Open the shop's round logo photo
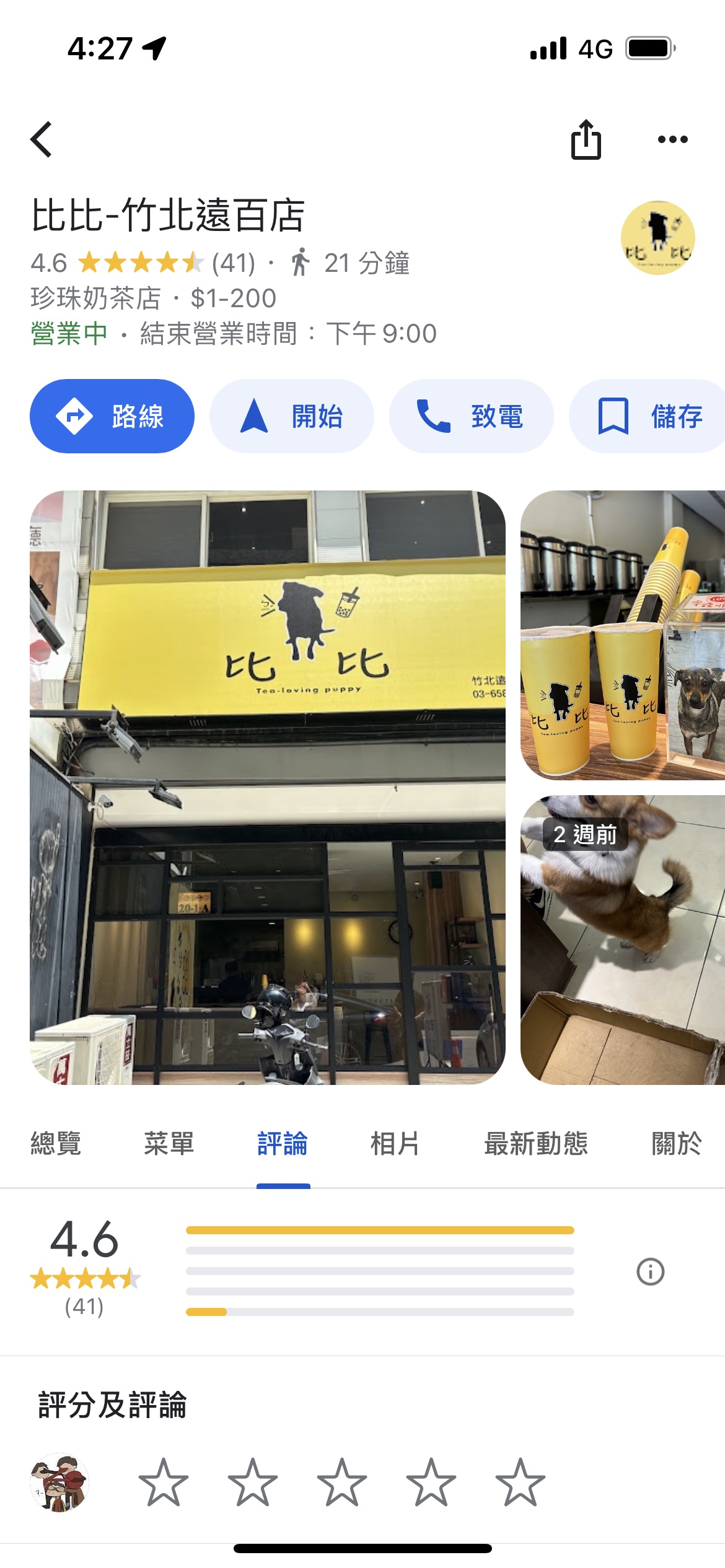 click(x=657, y=238)
